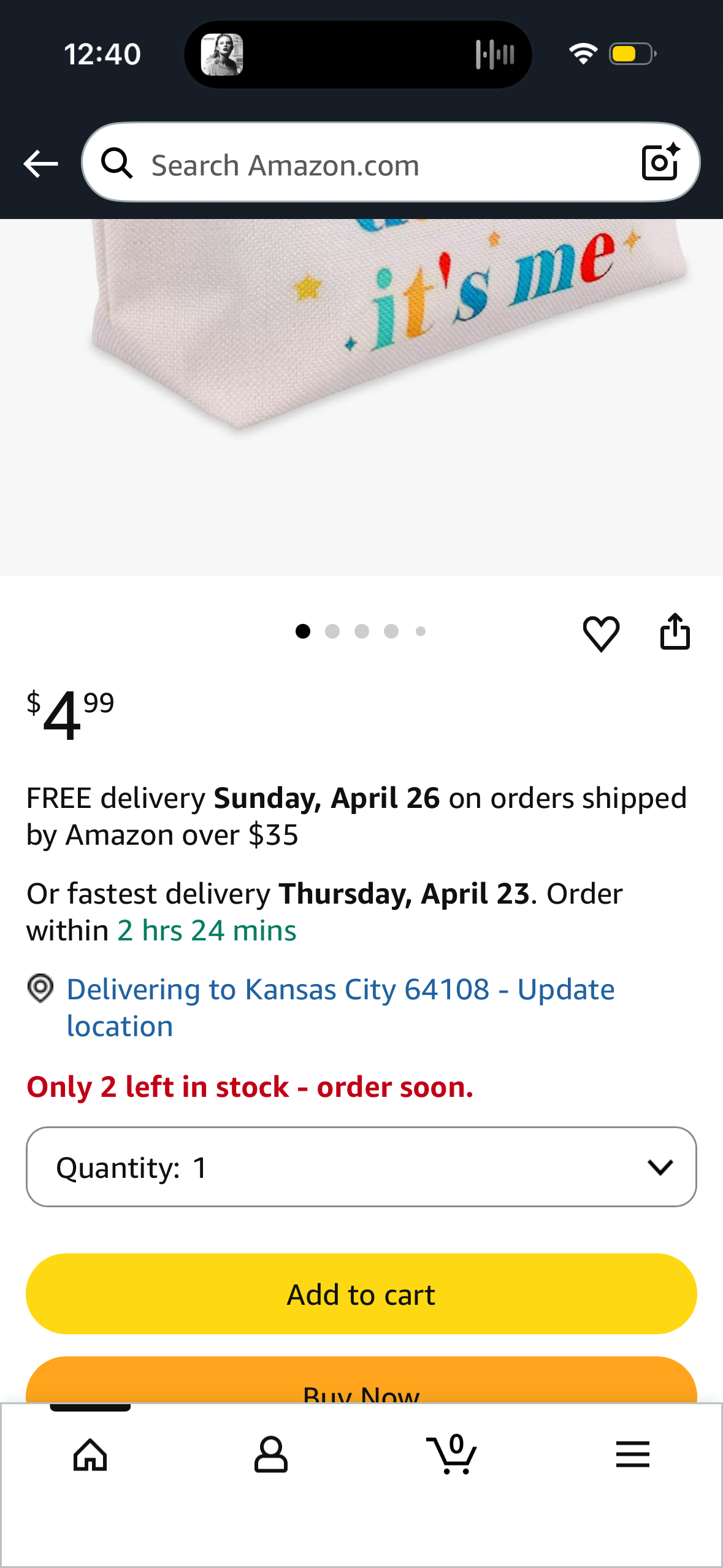The width and height of the screenshot is (723, 1568).
Task: Open the camera lens search icon
Action: coord(660,163)
